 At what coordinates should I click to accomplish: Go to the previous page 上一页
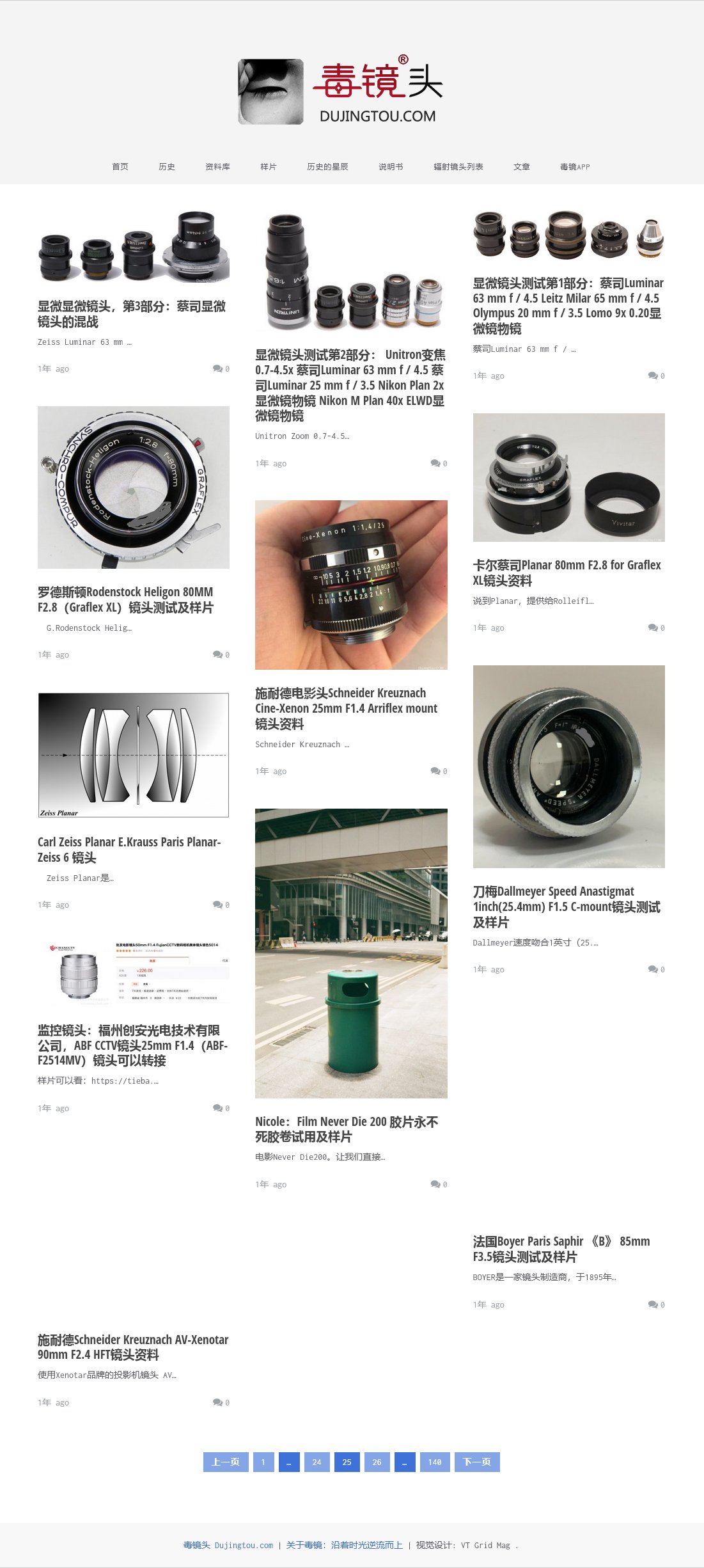[226, 1462]
